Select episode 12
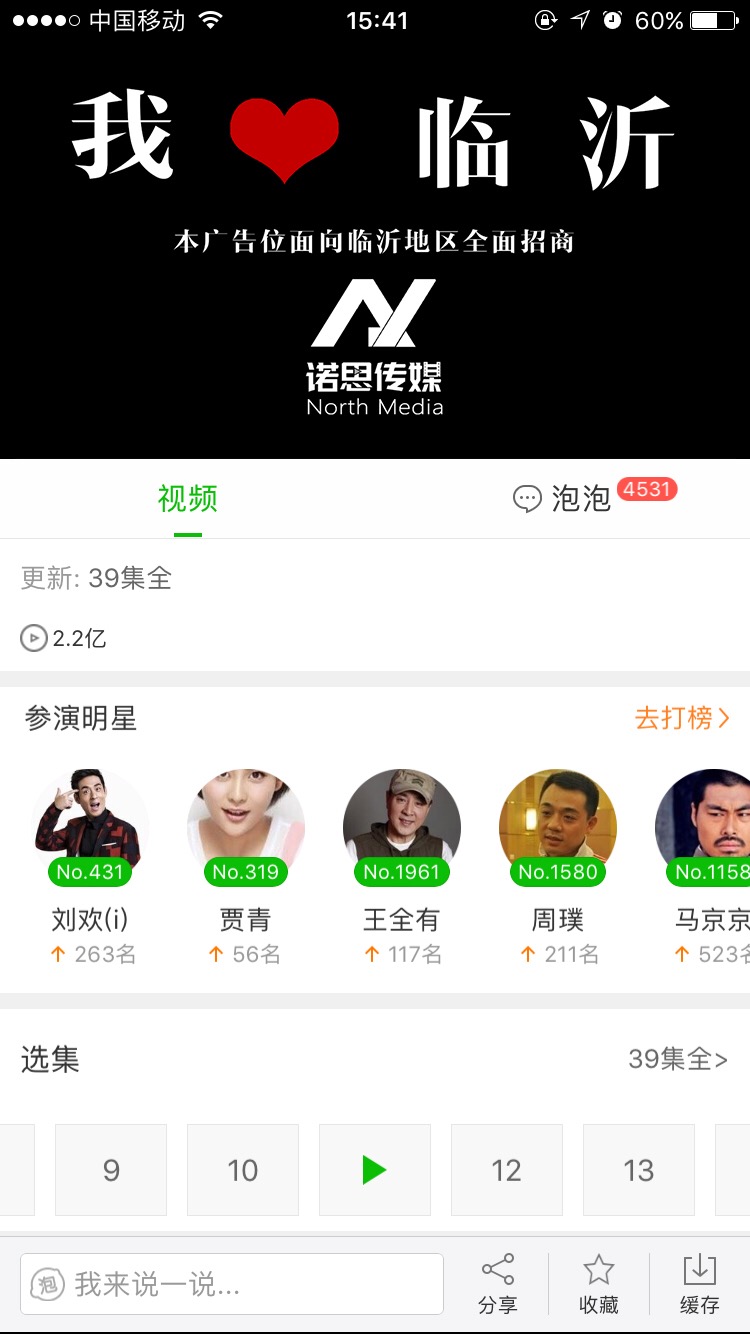 point(507,1170)
